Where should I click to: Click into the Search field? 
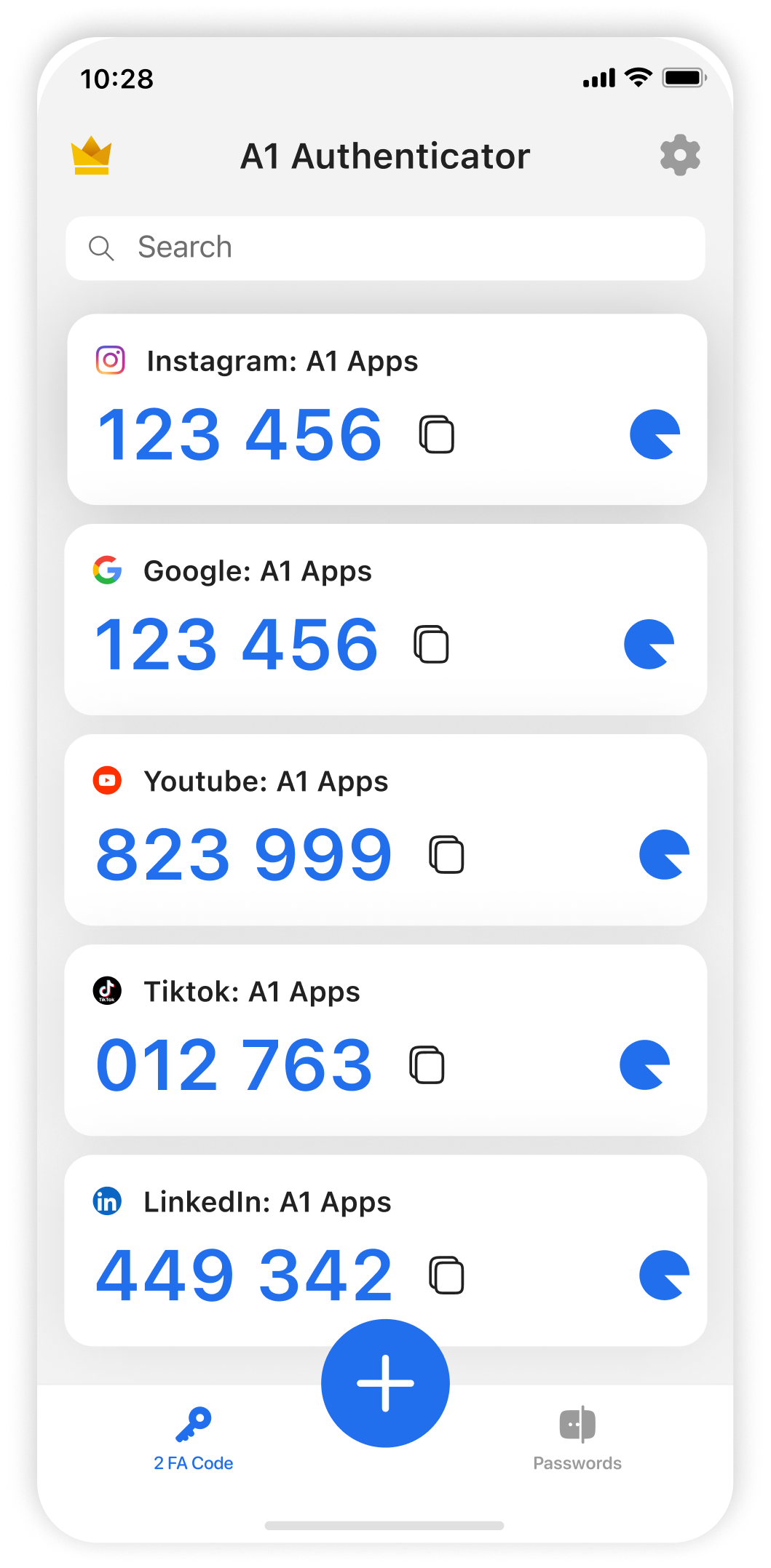(385, 247)
